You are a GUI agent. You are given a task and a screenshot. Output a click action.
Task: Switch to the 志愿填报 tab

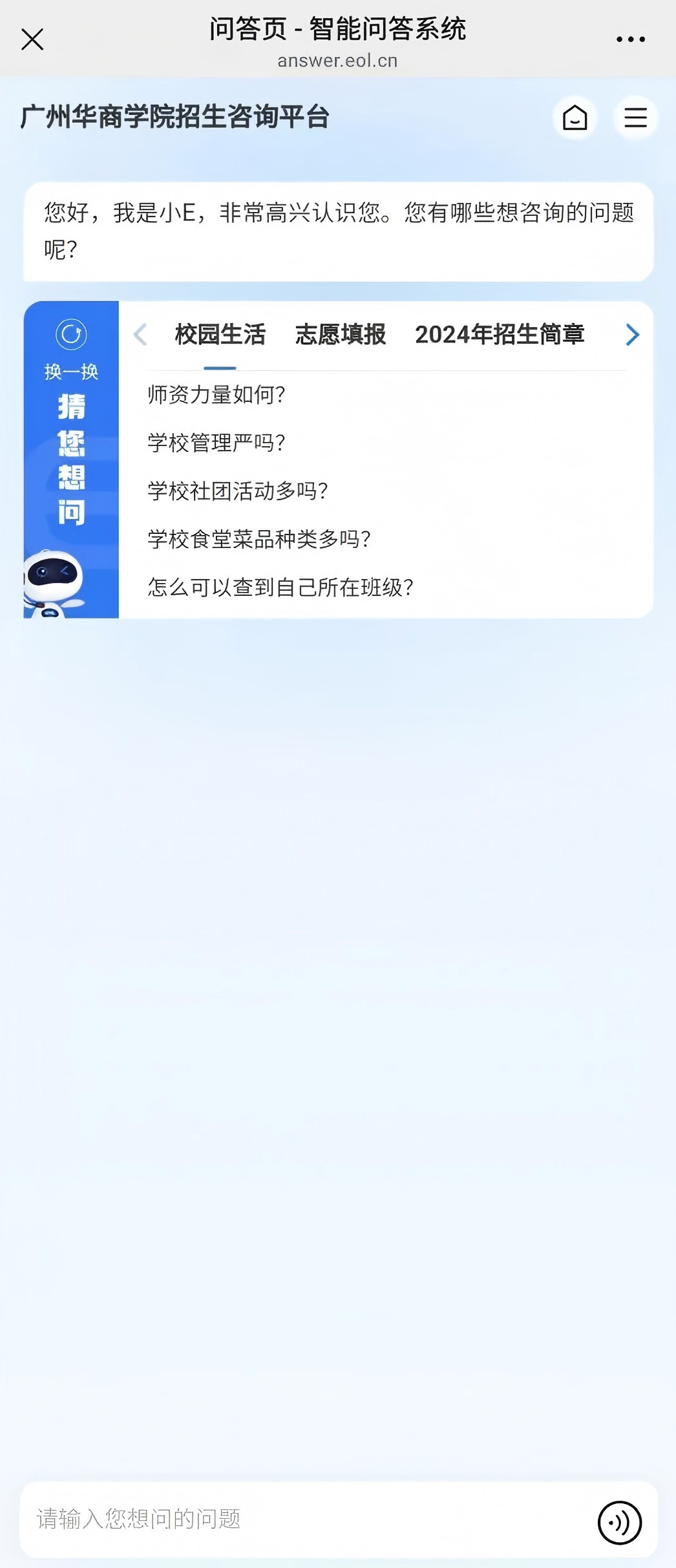tap(341, 335)
